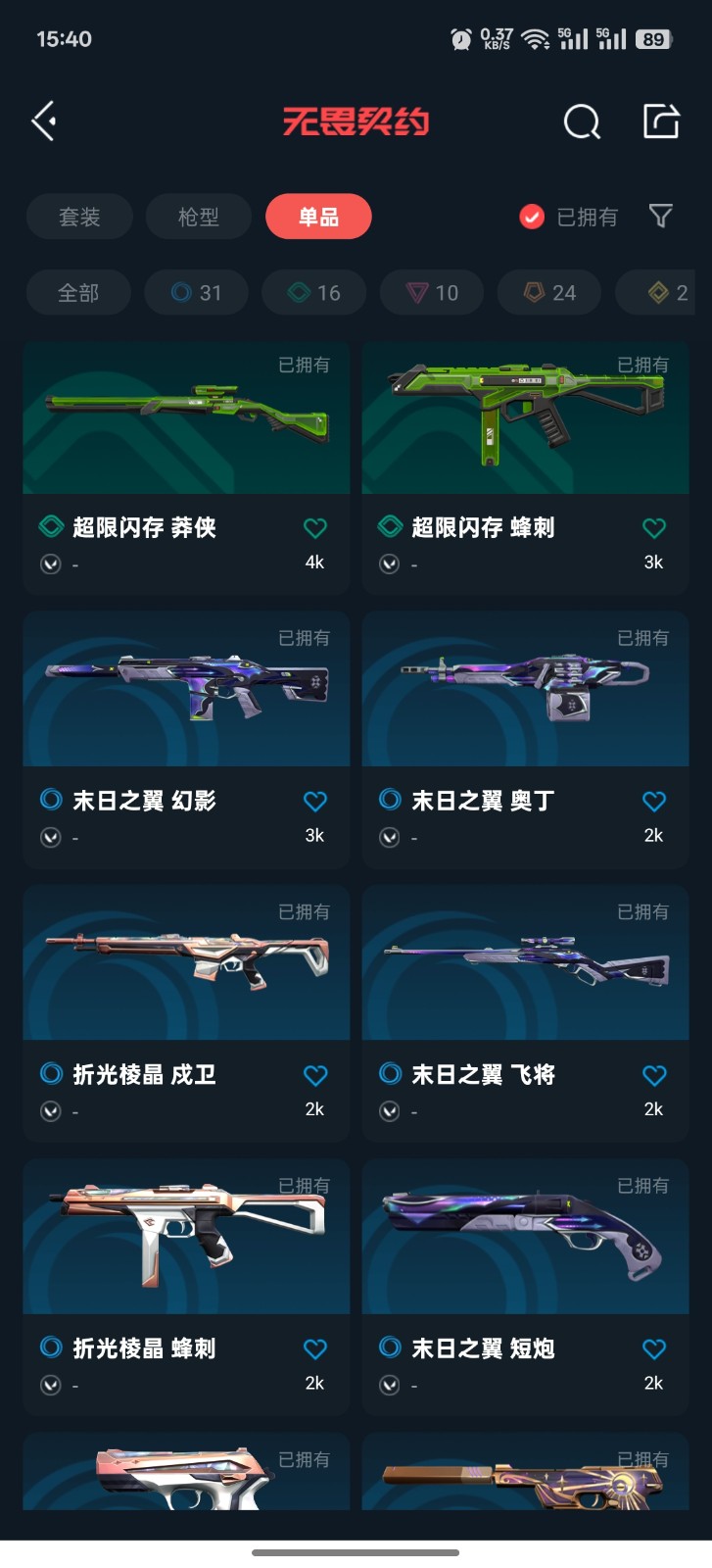The image size is (712, 1568).
Task: Go back using the top-left arrow
Action: pos(44,122)
